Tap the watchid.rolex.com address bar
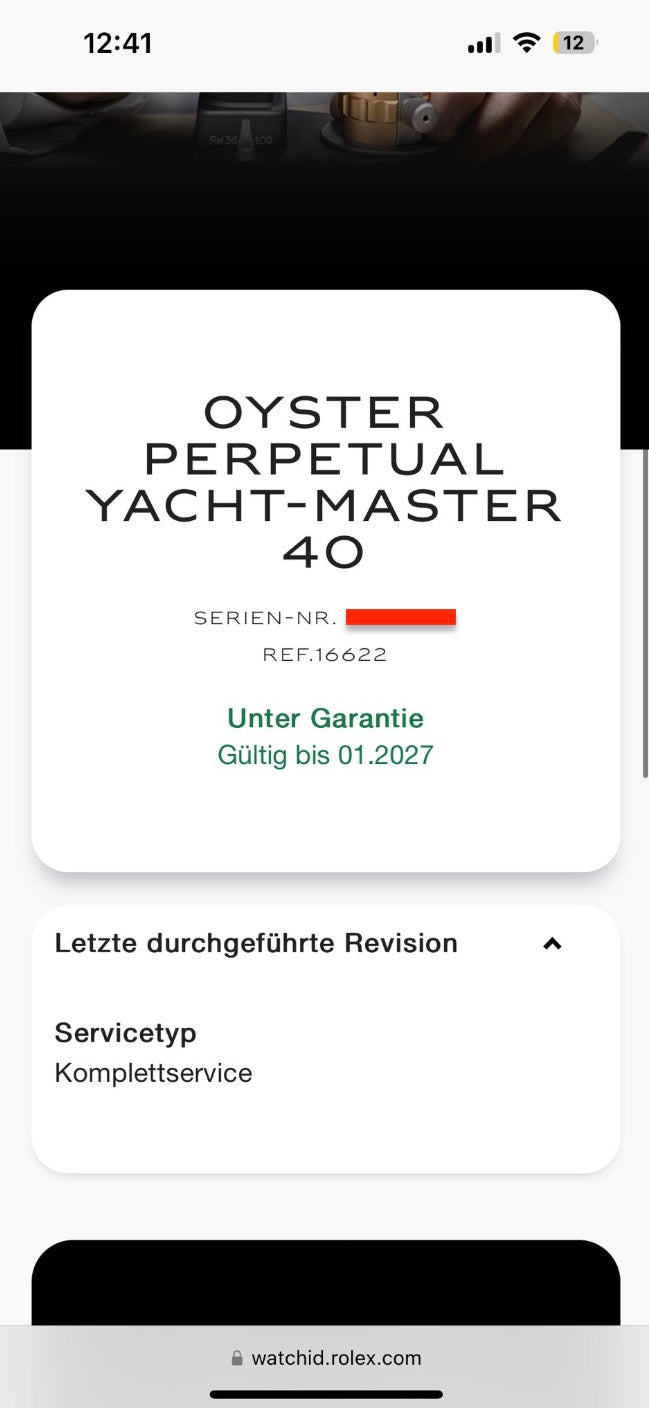The image size is (649, 1408). [x=326, y=1358]
